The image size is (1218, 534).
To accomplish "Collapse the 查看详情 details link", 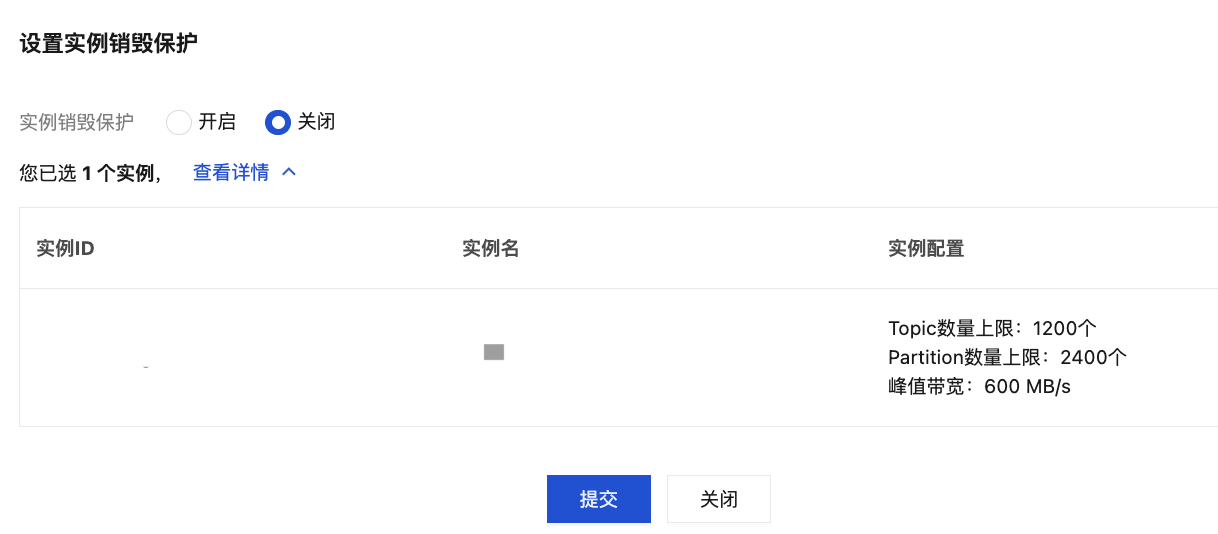I will pyautogui.click(x=244, y=172).
